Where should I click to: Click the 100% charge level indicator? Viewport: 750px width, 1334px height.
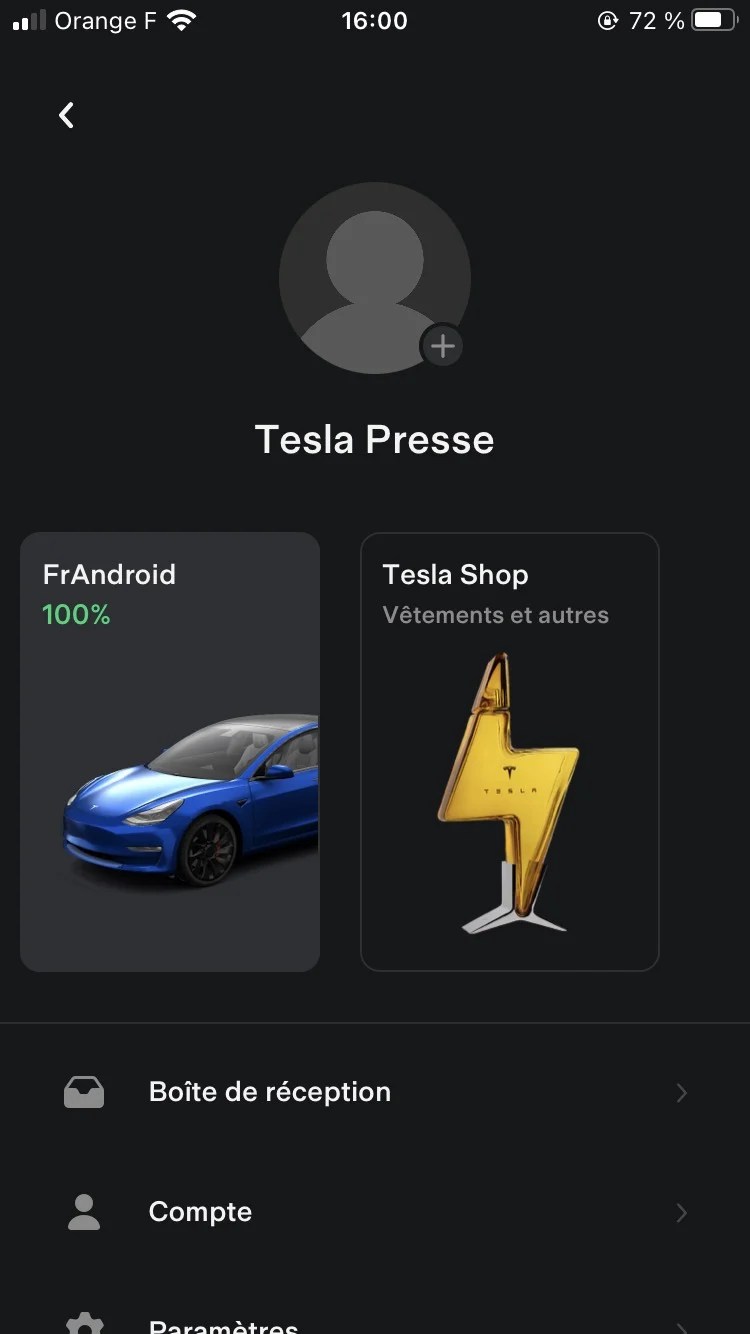76,615
